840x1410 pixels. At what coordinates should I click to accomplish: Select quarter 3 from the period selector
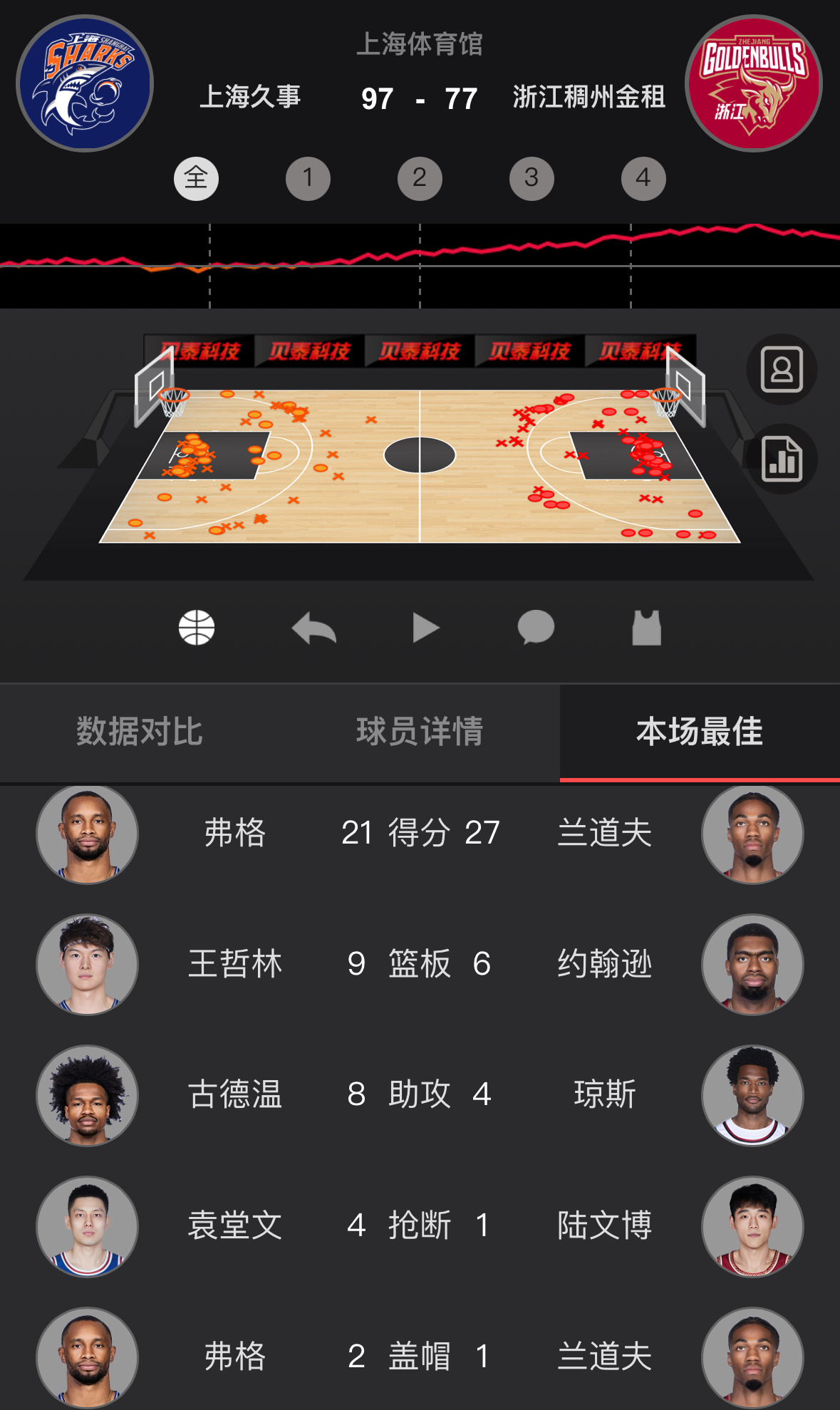[532, 178]
